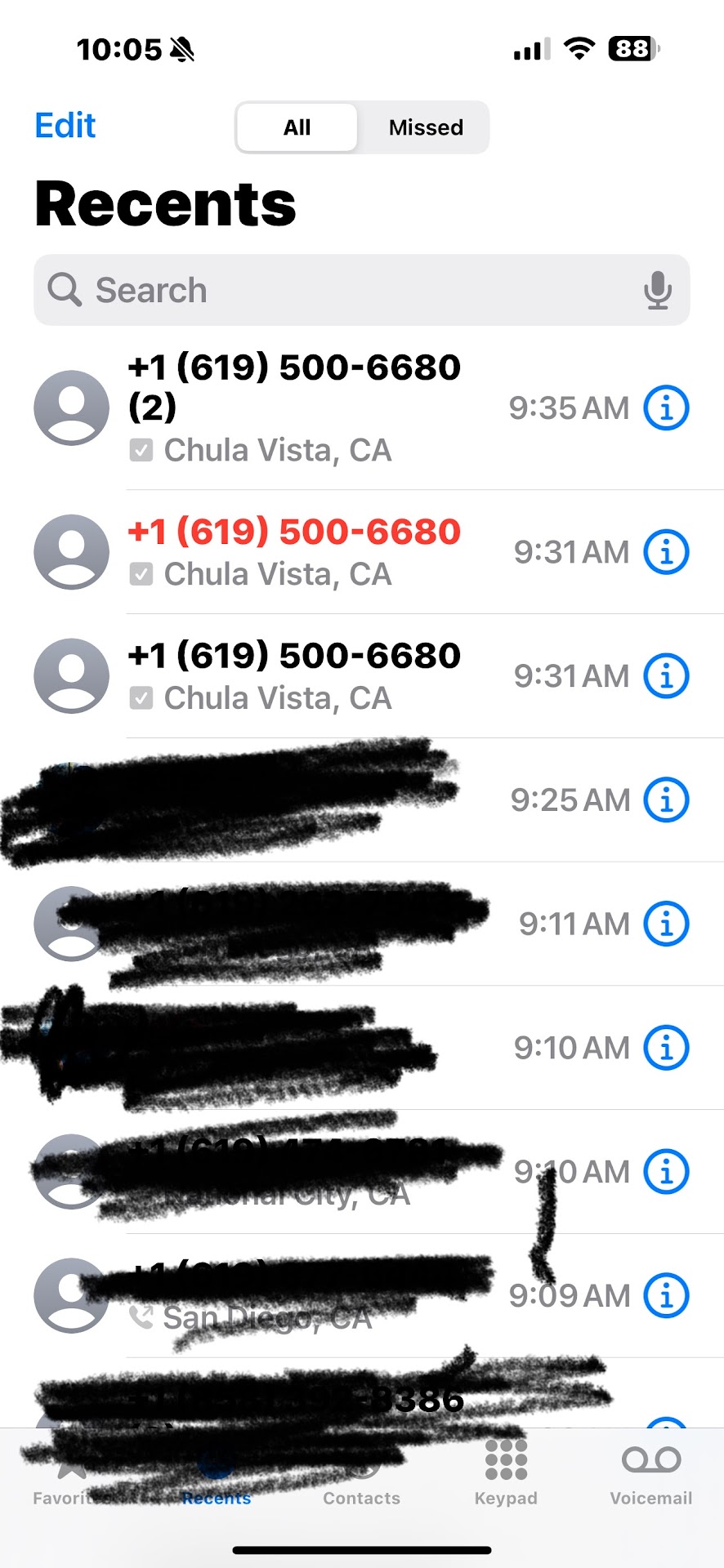Start voice dictation in search
Viewport: 724px width, 1568px height.
657,290
